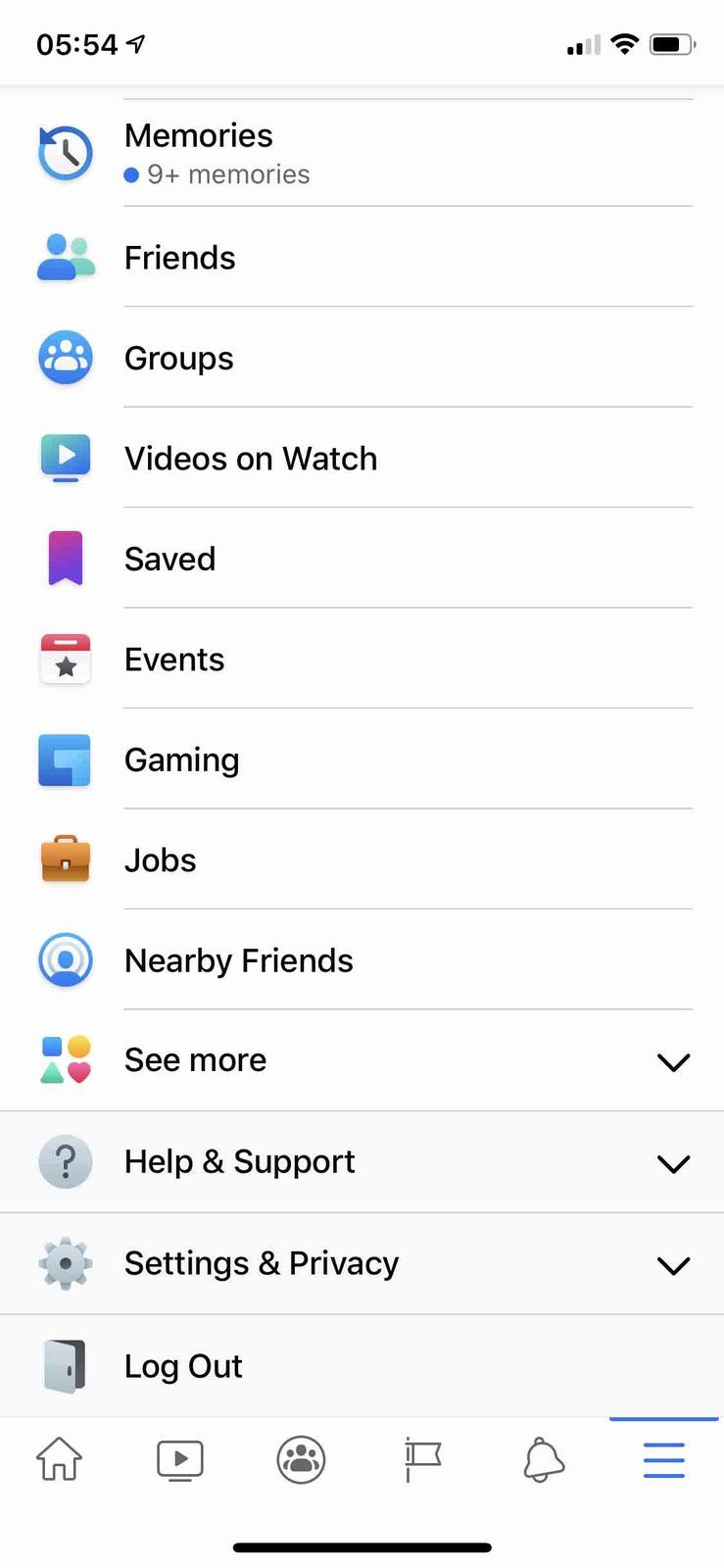This screenshot has height=1568, width=724.
Task: Go to Groups in the menu list
Action: pyautogui.click(x=362, y=358)
